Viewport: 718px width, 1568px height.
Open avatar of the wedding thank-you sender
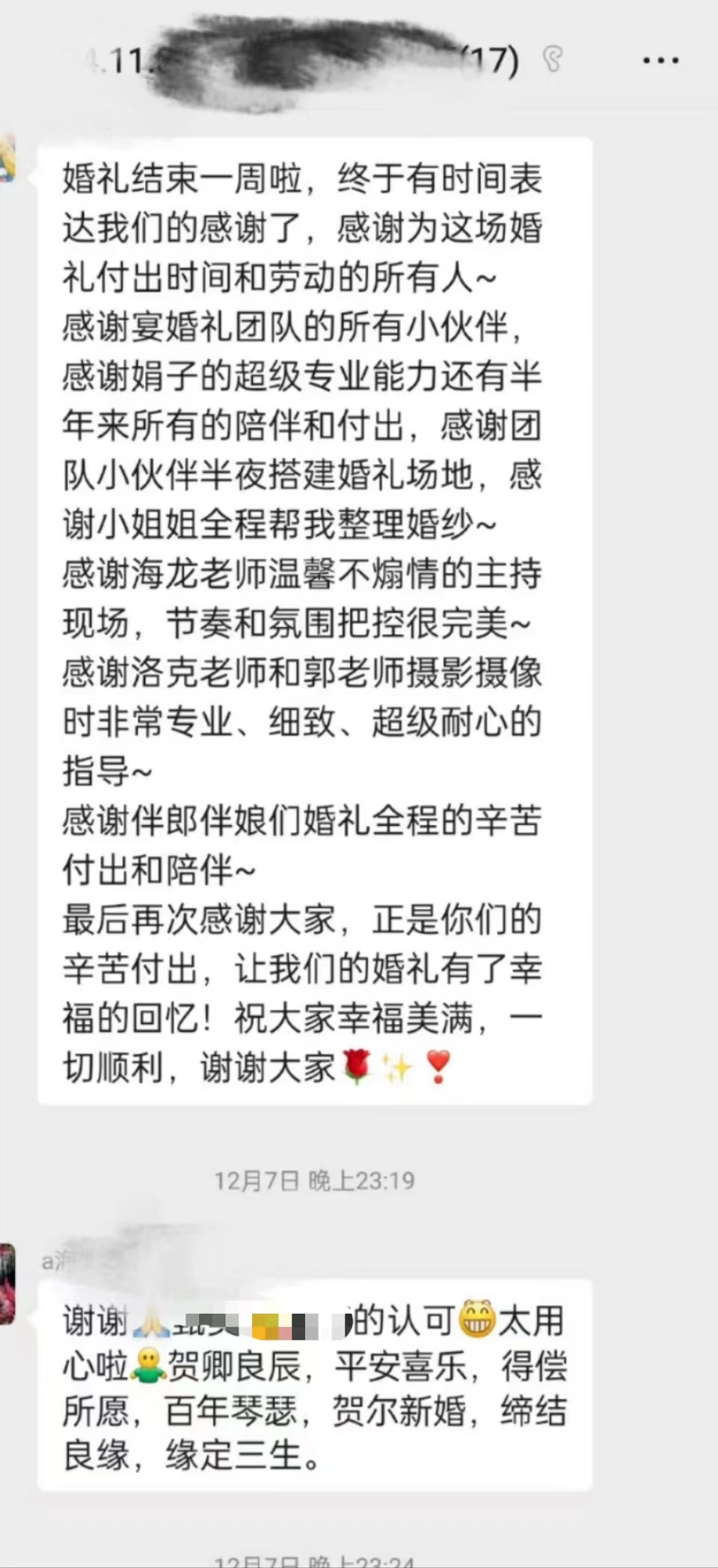coord(7,159)
